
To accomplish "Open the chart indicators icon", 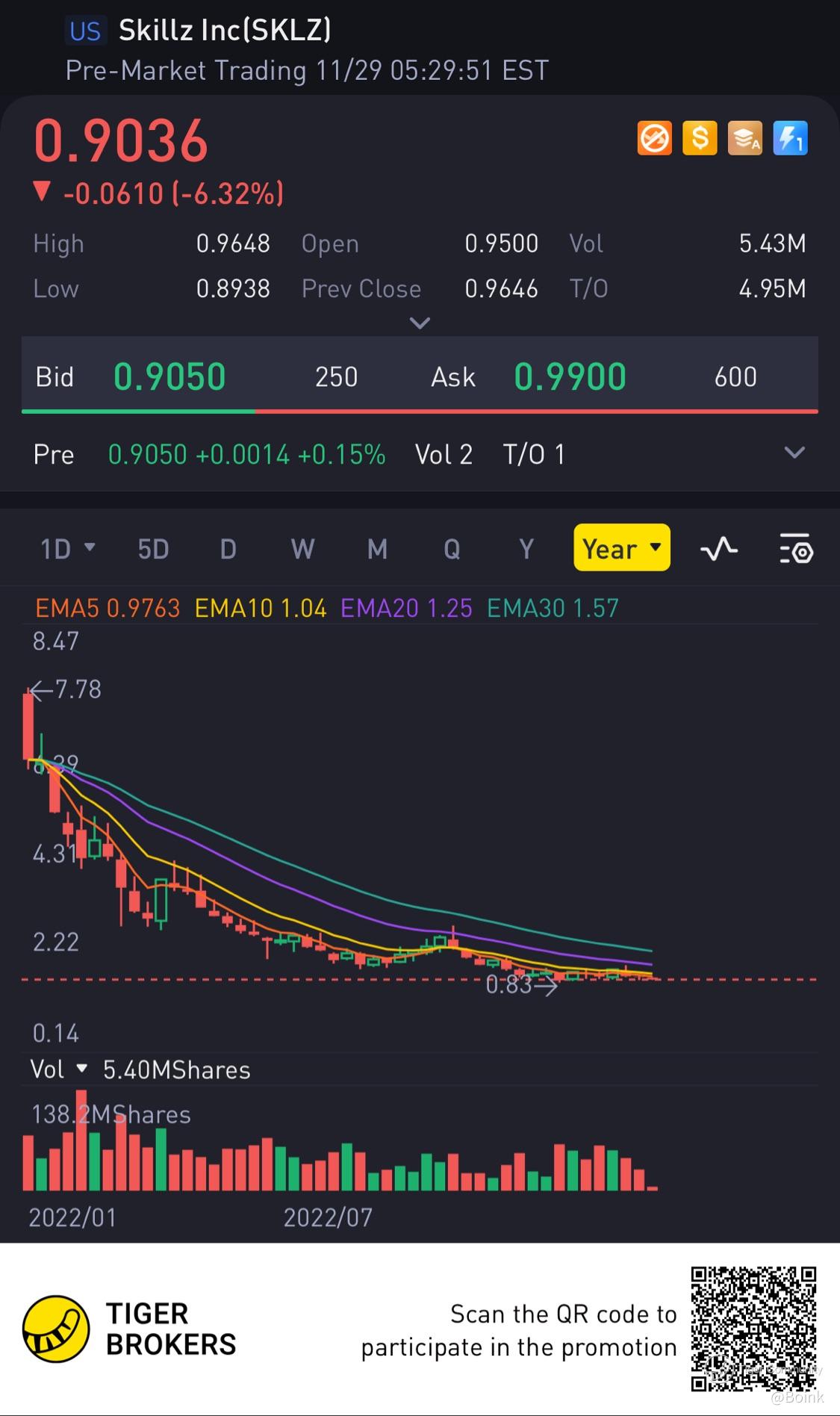I will click(718, 550).
